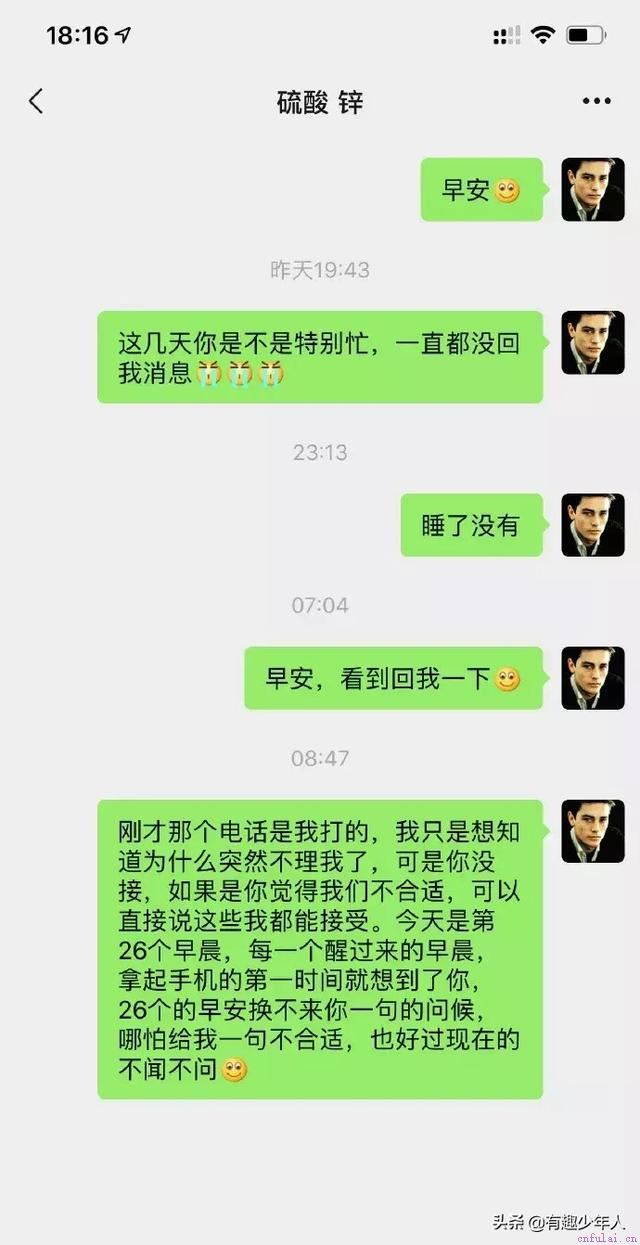
Task: Open the three-dot chat info menu
Action: point(596,101)
